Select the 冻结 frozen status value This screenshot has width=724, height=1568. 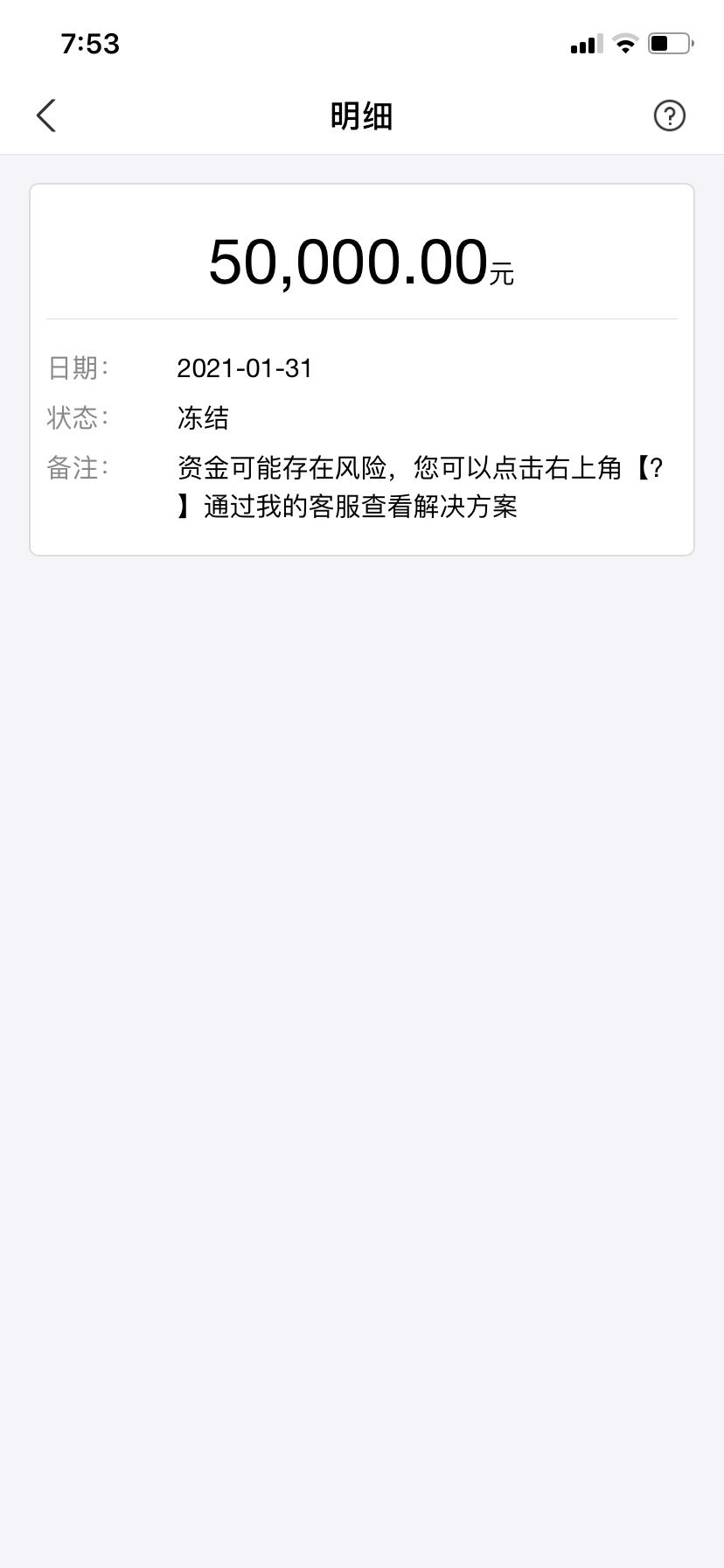[x=202, y=418]
